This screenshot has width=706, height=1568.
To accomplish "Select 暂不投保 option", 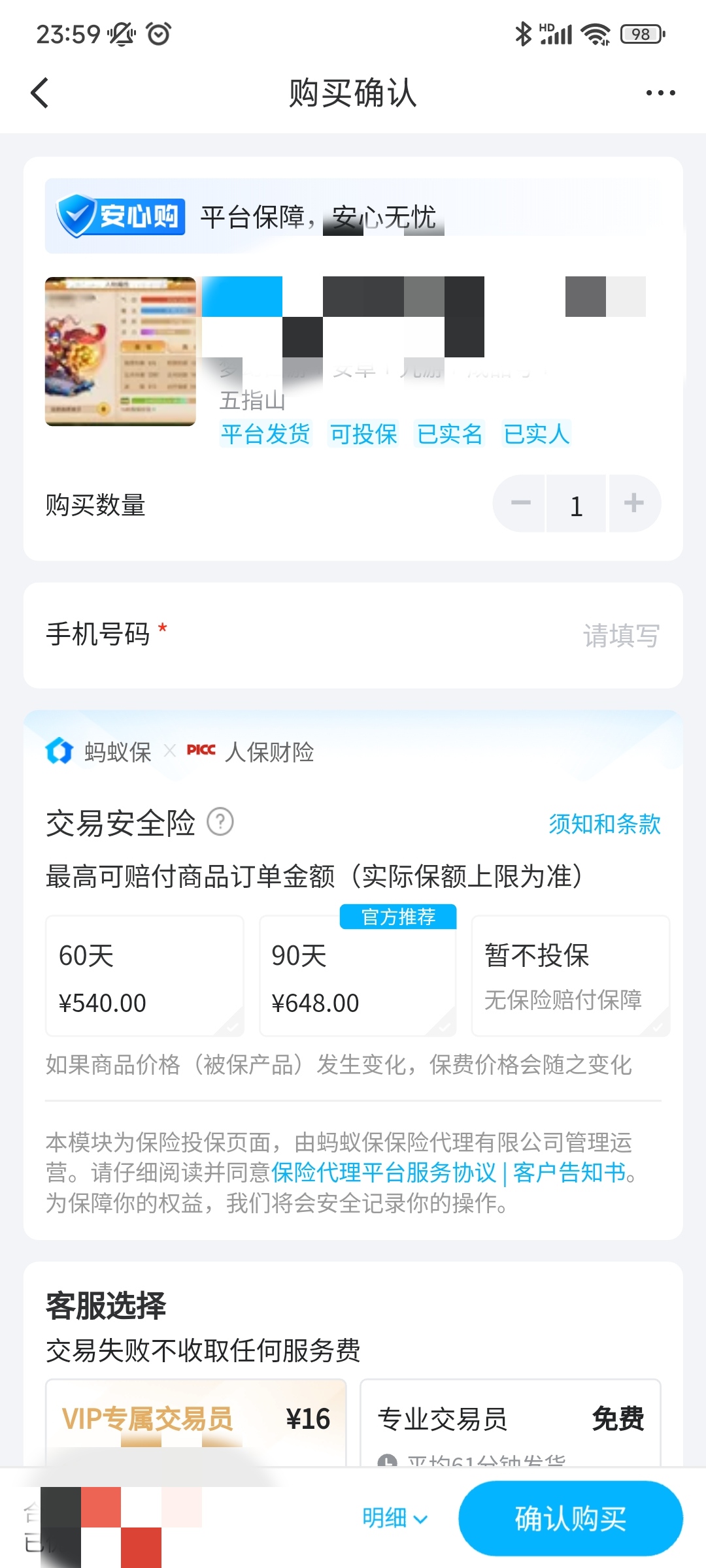I will coord(570,976).
